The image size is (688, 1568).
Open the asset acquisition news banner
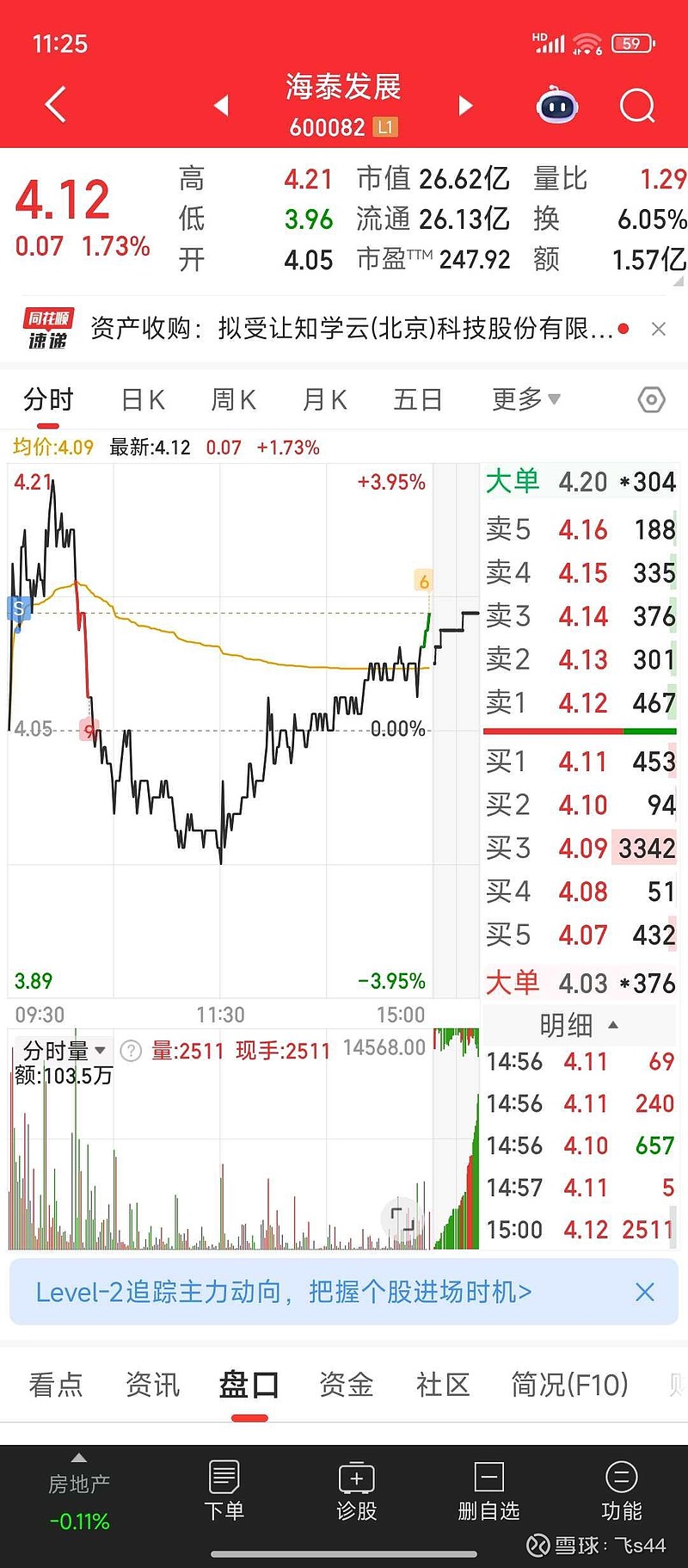point(352,328)
